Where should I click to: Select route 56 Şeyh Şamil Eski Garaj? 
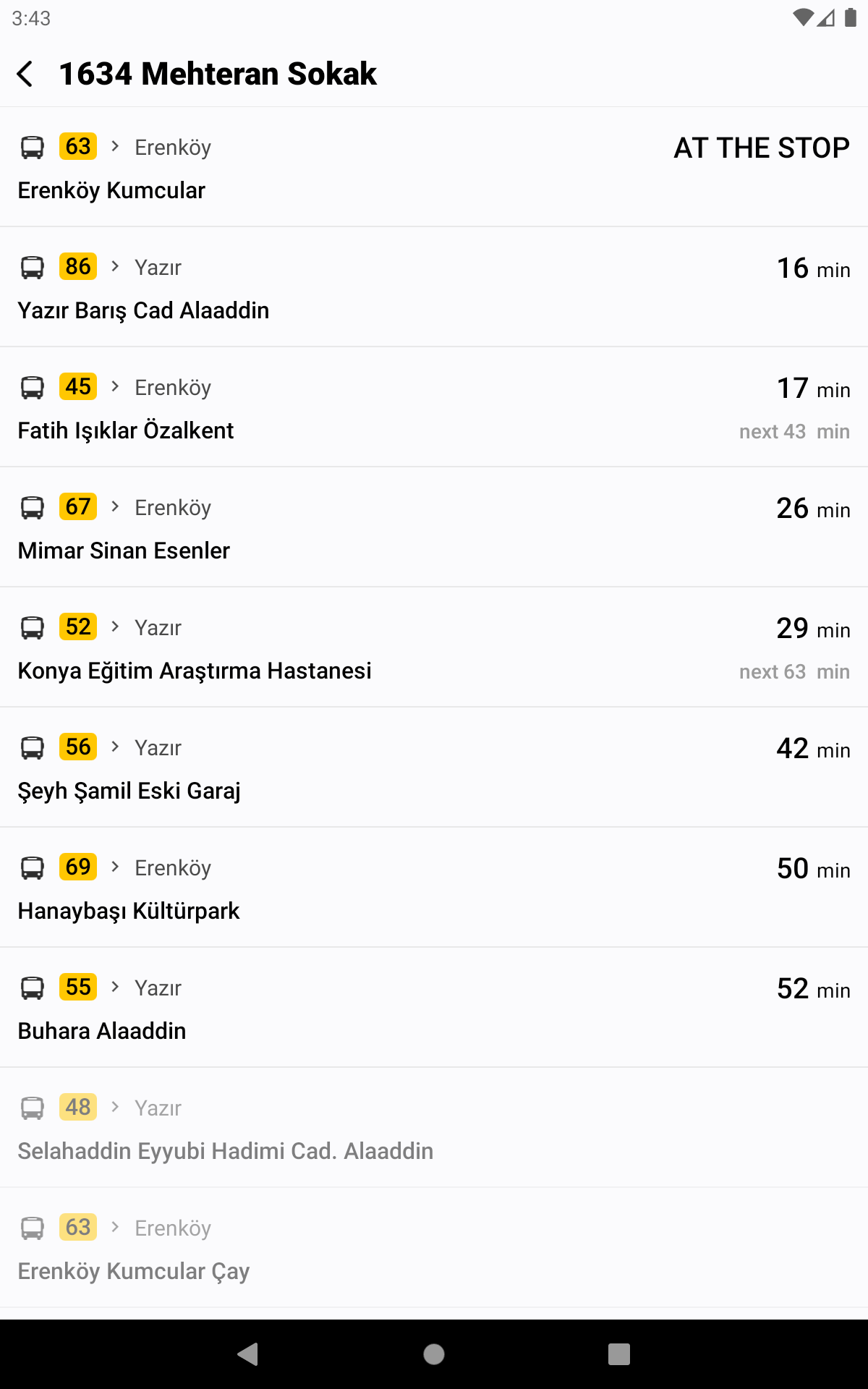click(434, 768)
